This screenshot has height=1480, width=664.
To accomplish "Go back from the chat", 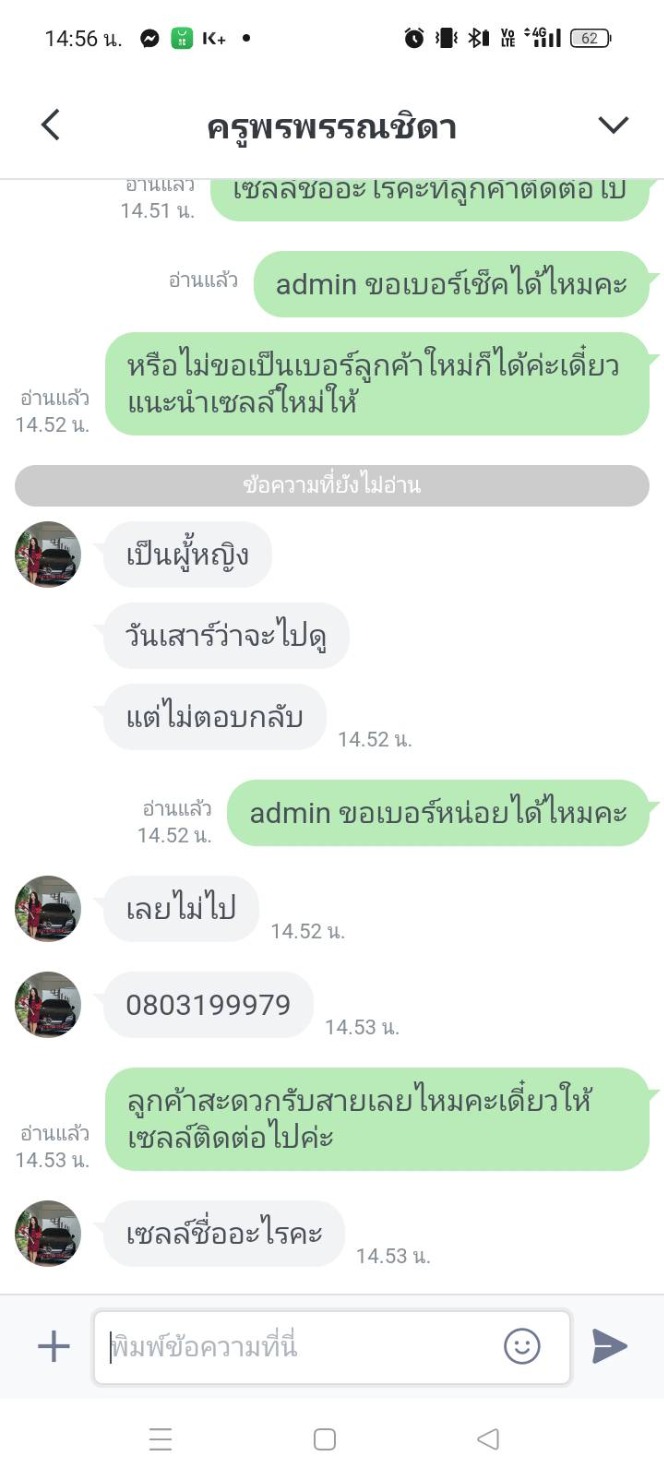I will click(50, 126).
